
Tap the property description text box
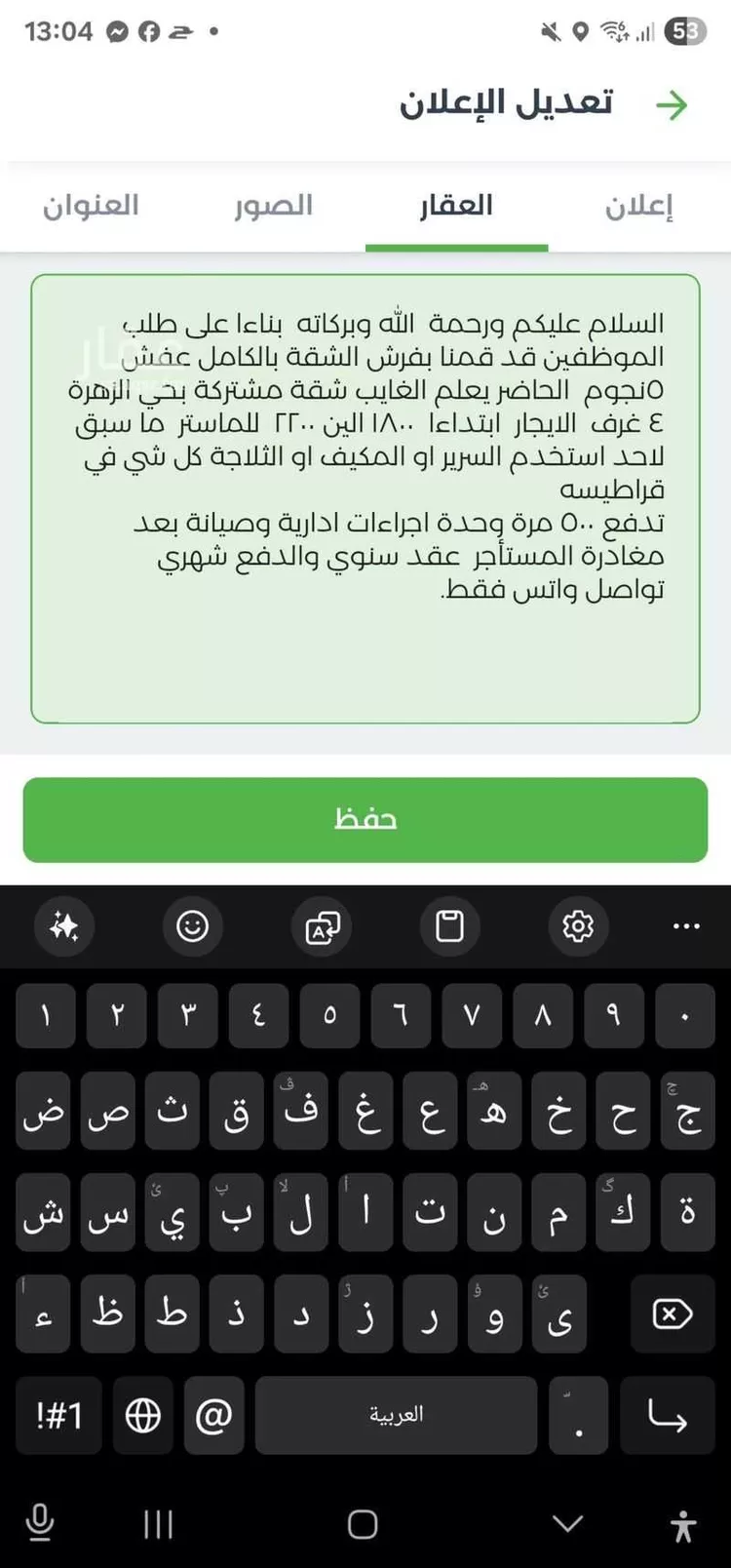point(365,498)
